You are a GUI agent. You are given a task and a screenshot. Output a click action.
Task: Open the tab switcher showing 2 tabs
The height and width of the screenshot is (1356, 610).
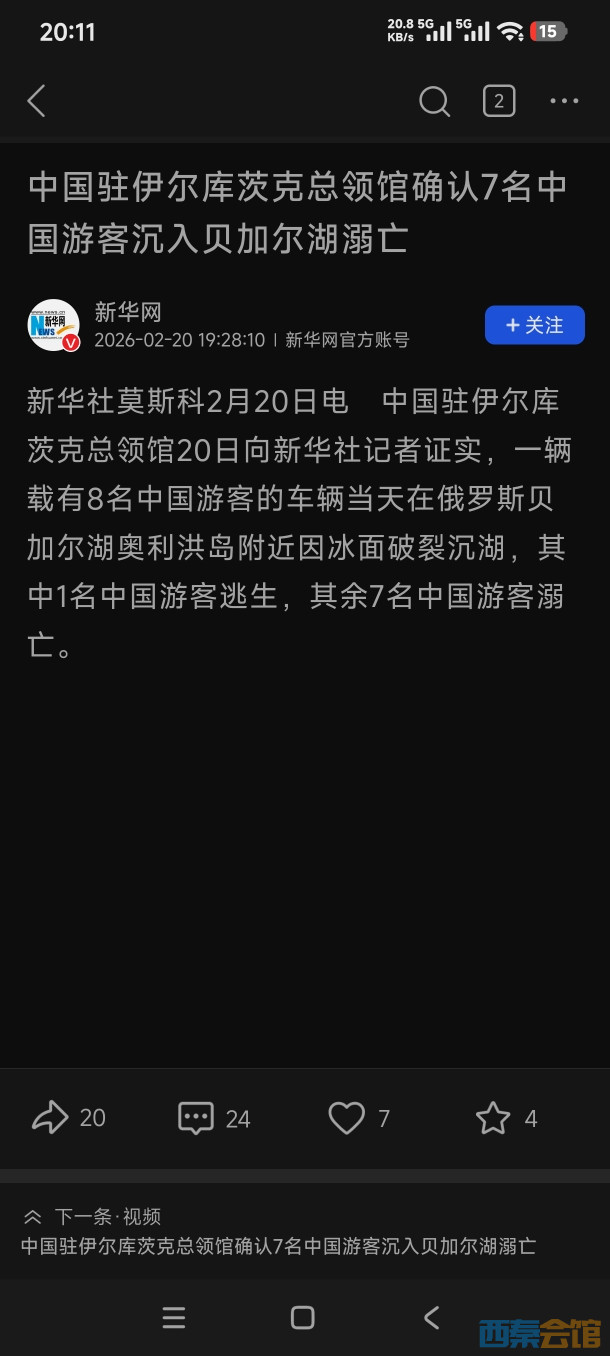pos(499,101)
